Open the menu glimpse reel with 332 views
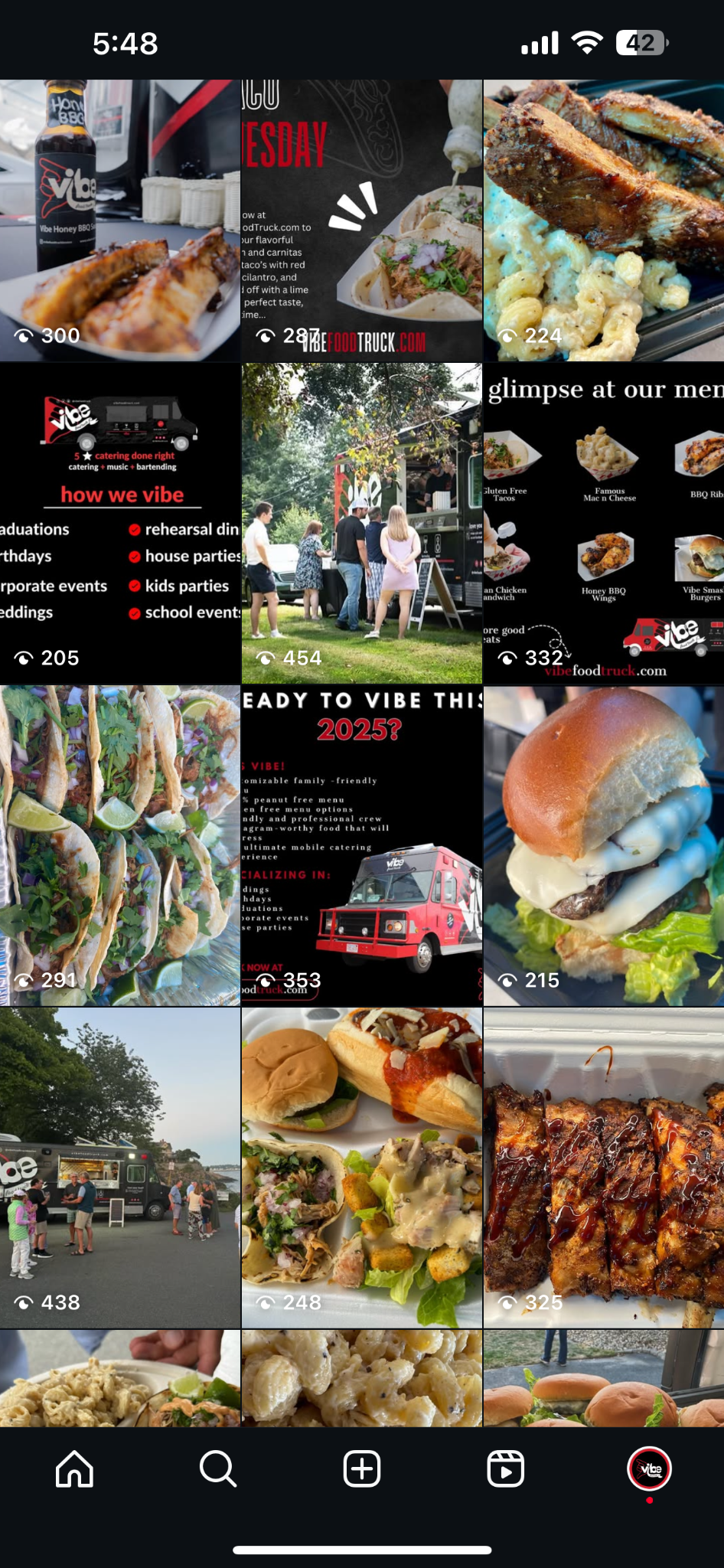This screenshot has height=1568, width=724. click(x=604, y=524)
